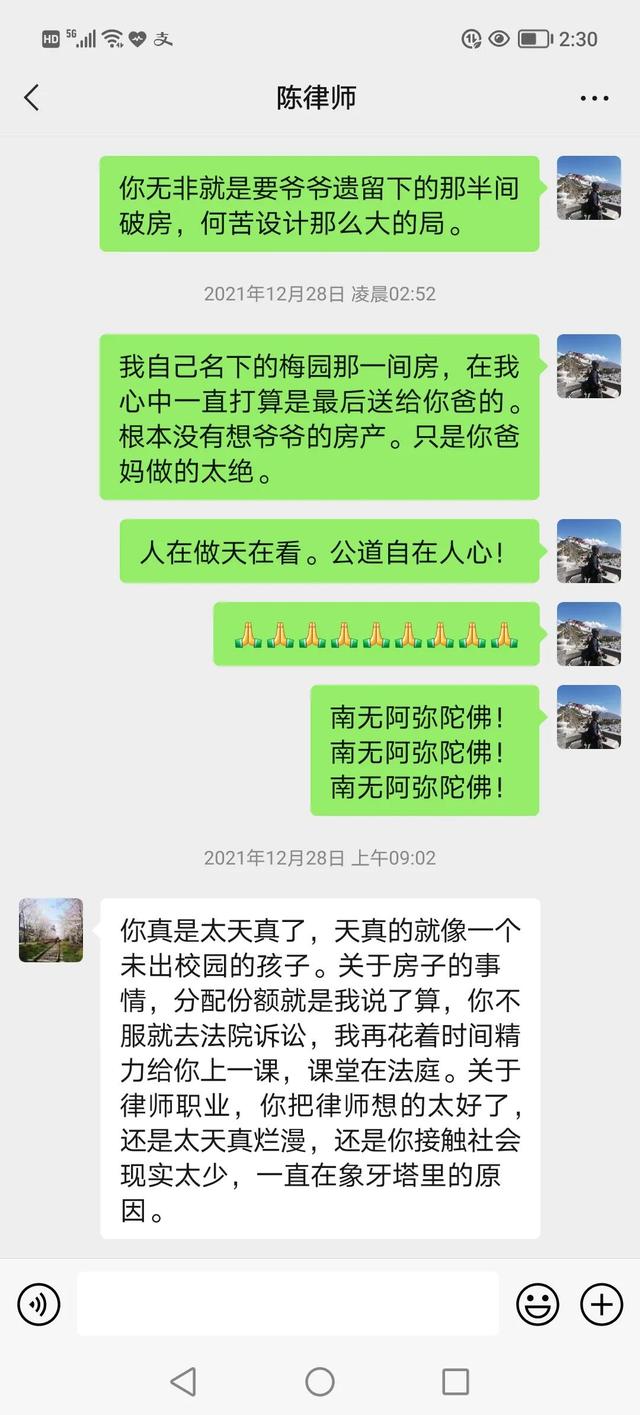The image size is (640, 1415).
Task: Open the chat info overflow menu
Action: (594, 98)
